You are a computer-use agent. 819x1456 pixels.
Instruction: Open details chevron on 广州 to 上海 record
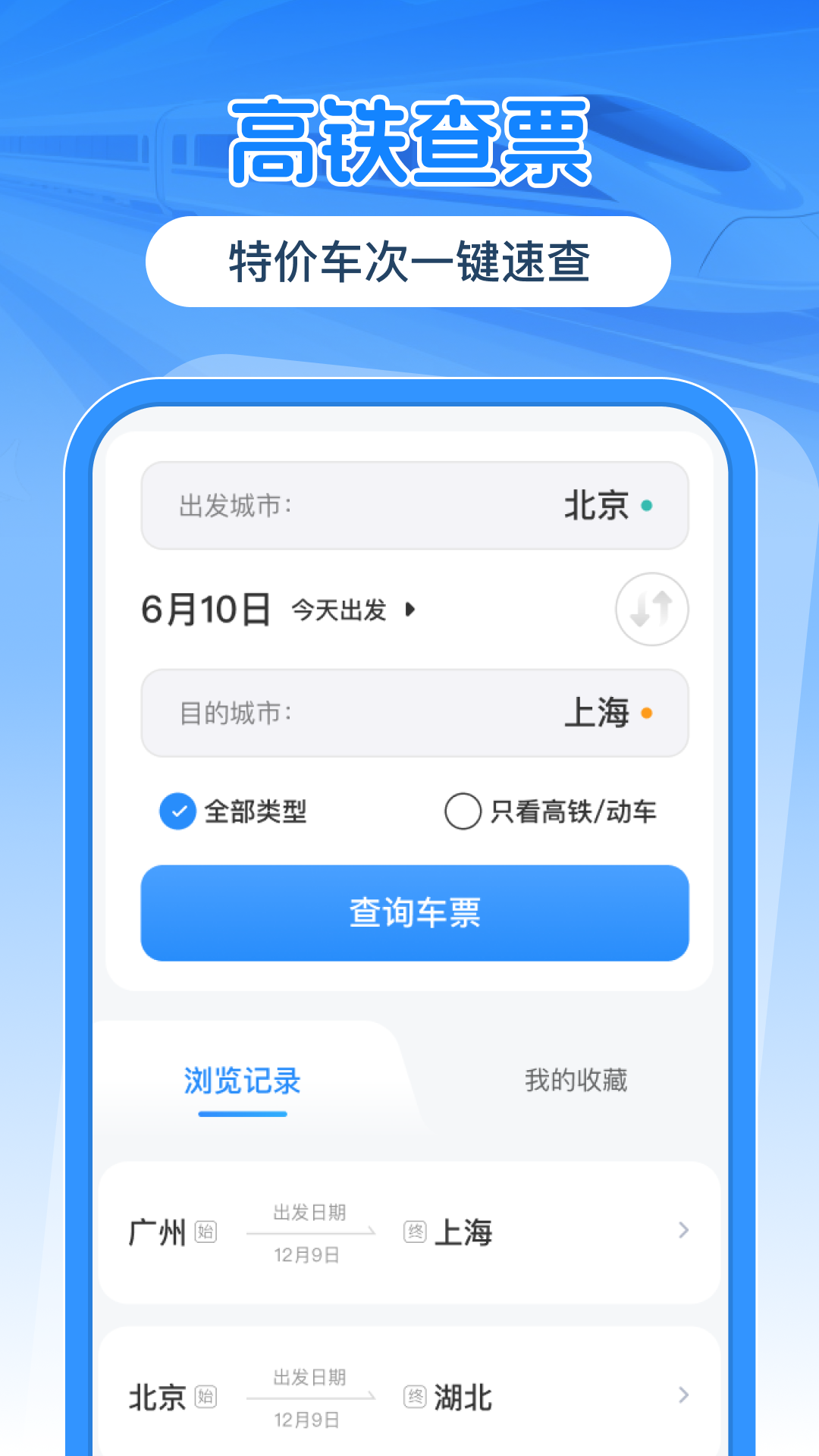tap(682, 1230)
